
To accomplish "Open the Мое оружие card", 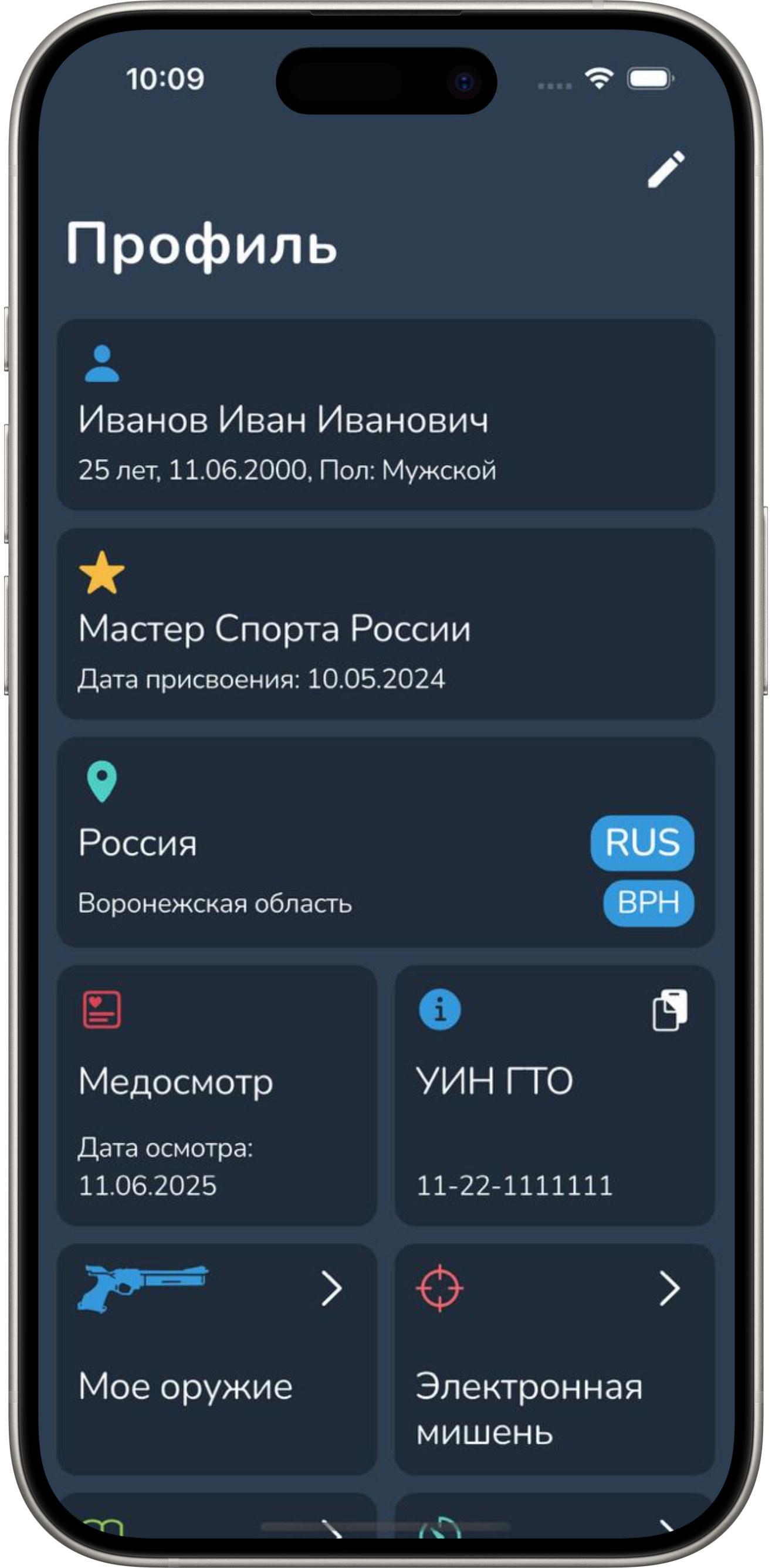I will (x=216, y=1359).
